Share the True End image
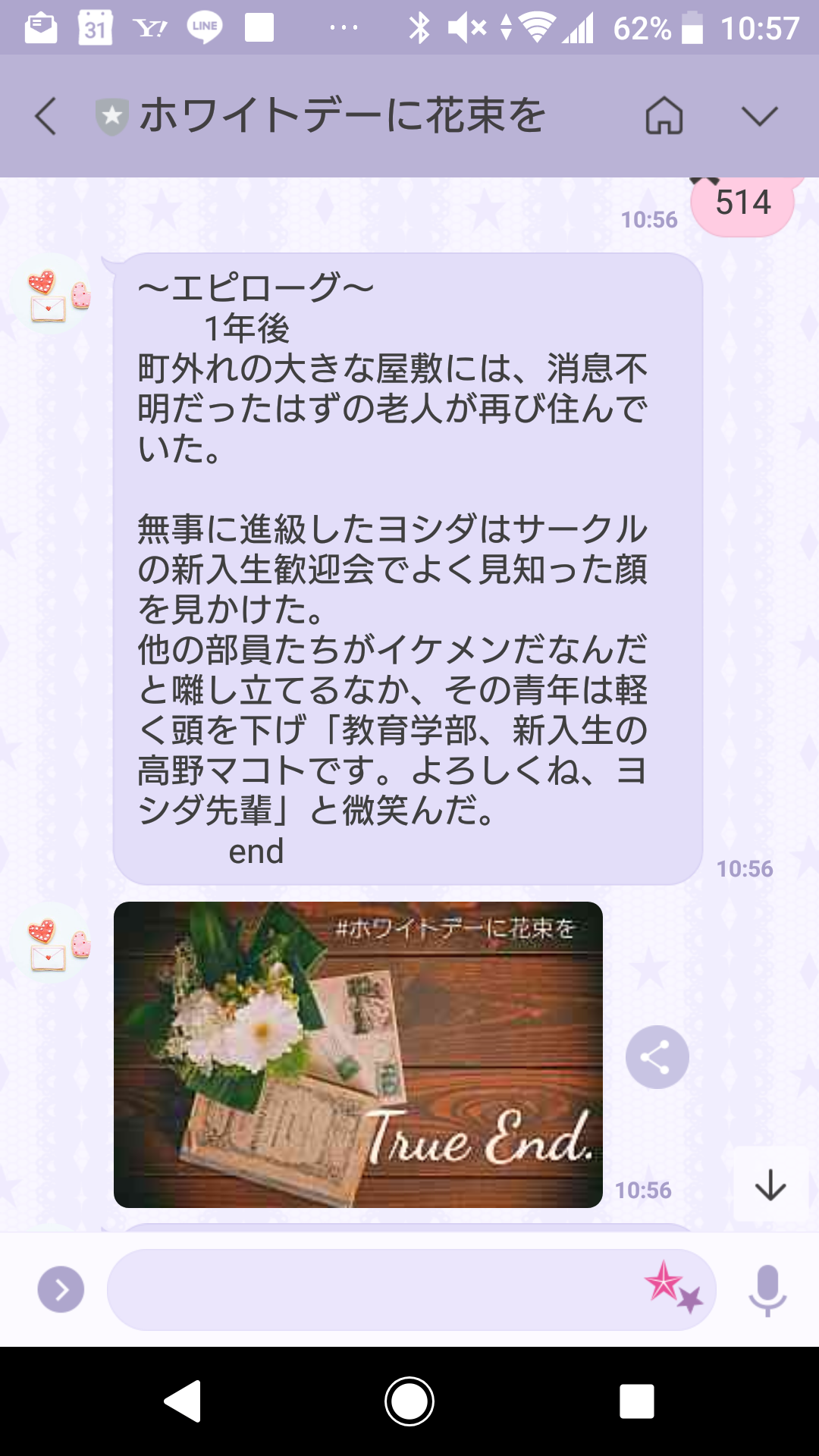 657,1057
